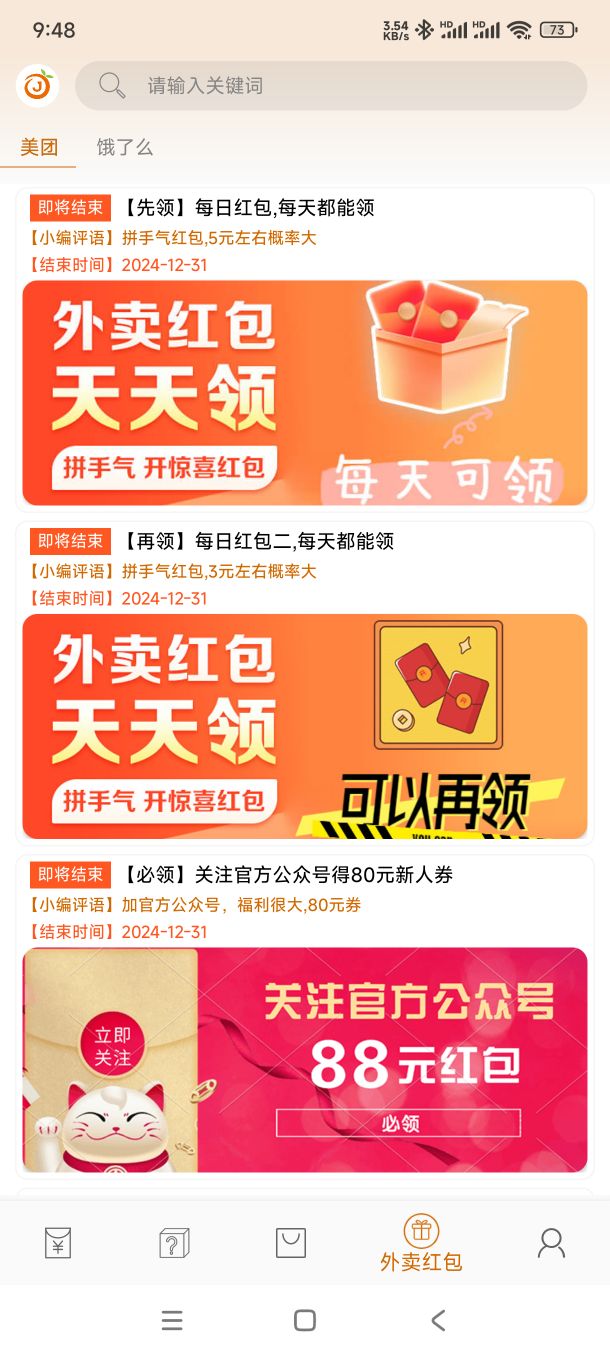Viewport: 610px width, 1356px height.
Task: Go back using the system back button
Action: point(438,1320)
